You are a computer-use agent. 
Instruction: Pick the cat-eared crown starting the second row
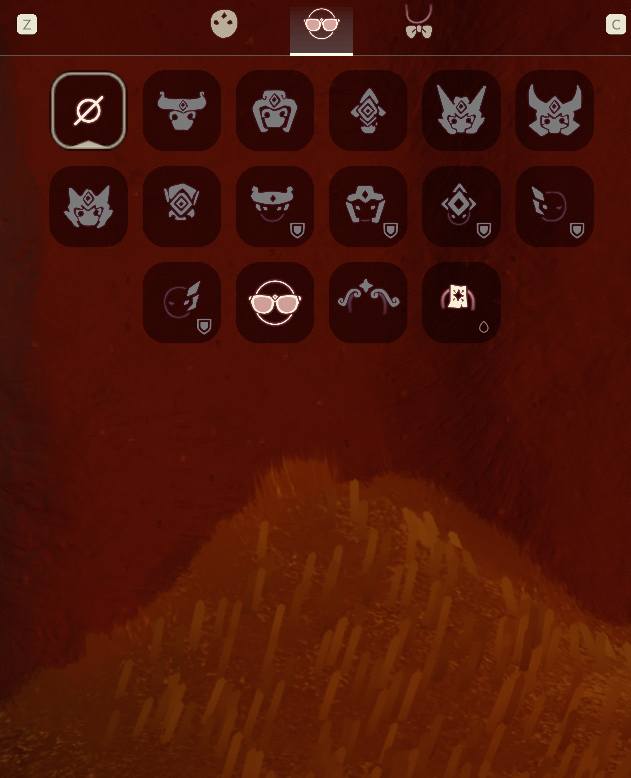[88, 206]
